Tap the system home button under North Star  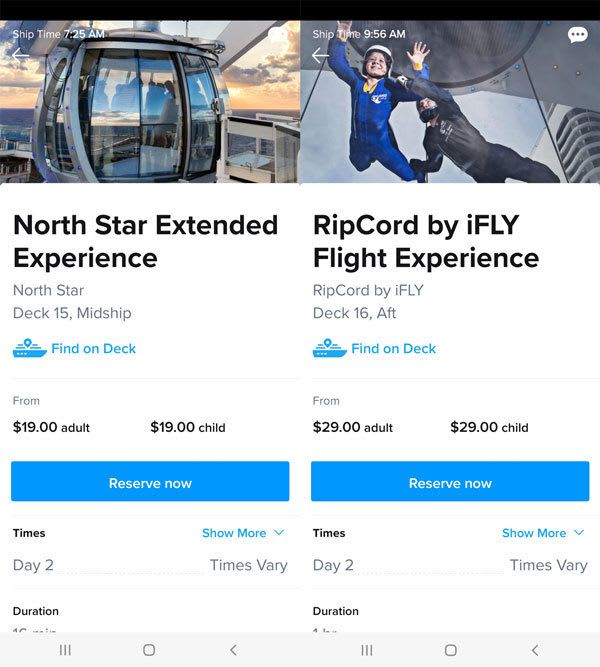149,650
